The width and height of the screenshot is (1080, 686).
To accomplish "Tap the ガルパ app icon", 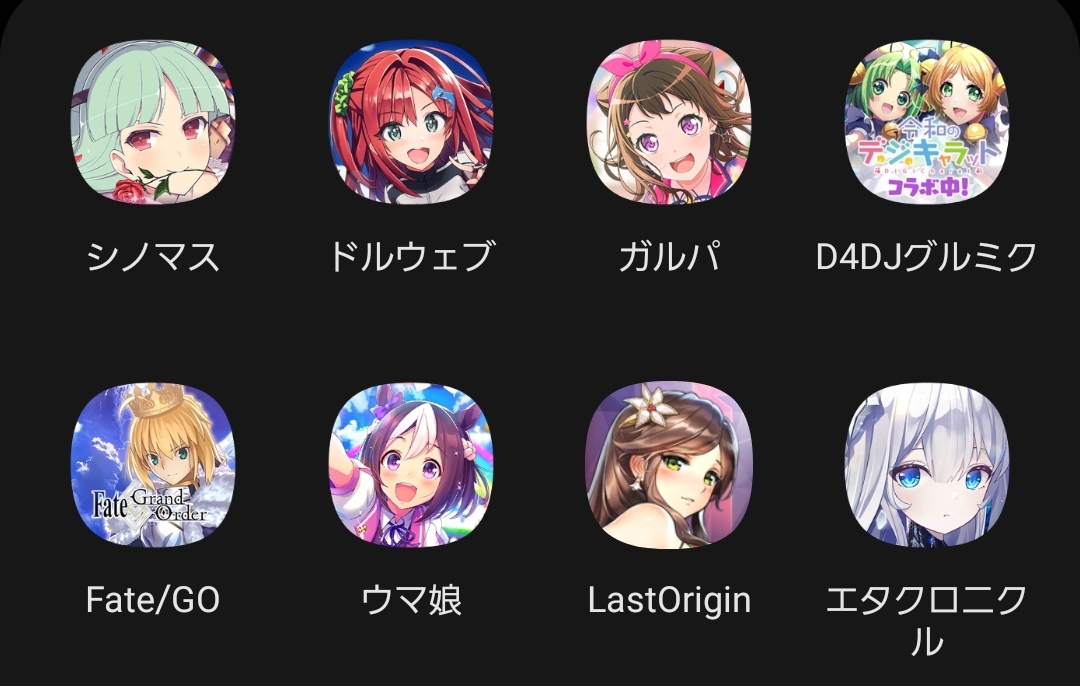I will point(668,122).
